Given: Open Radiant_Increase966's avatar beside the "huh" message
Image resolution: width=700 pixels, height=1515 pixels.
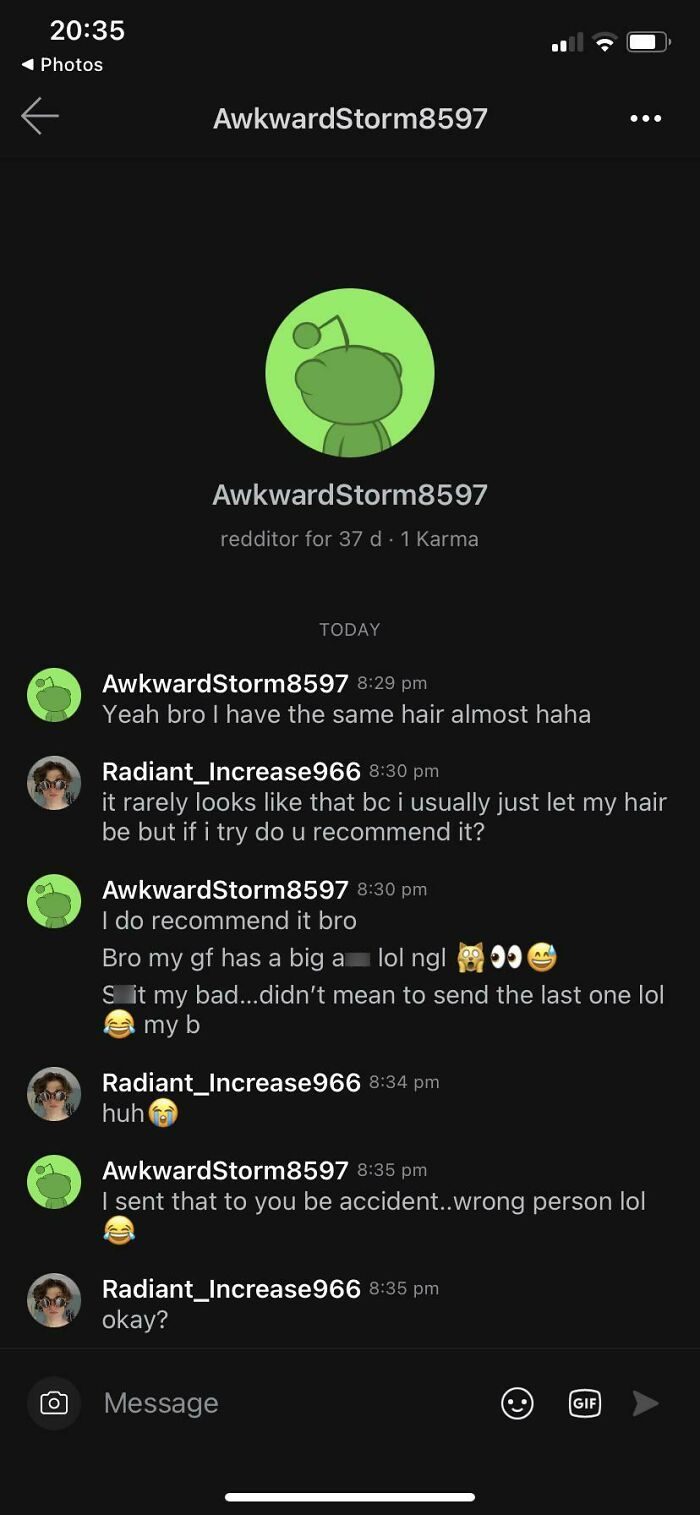Looking at the screenshot, I should coord(53,1094).
